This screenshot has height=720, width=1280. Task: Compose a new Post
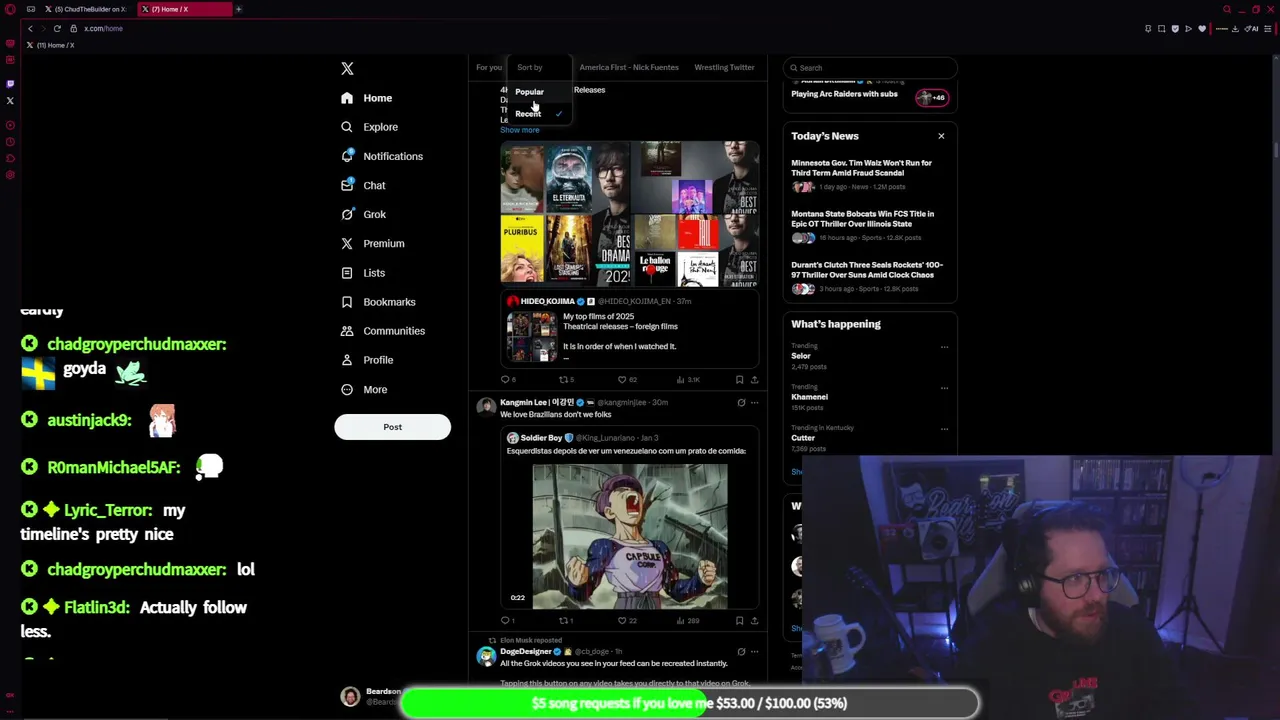coord(392,427)
